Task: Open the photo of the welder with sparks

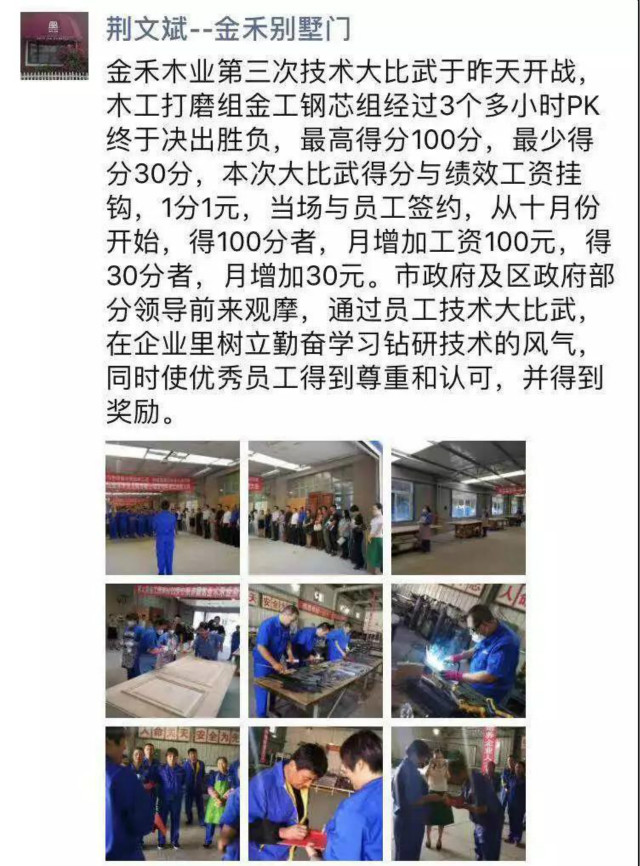Action: [x=458, y=651]
